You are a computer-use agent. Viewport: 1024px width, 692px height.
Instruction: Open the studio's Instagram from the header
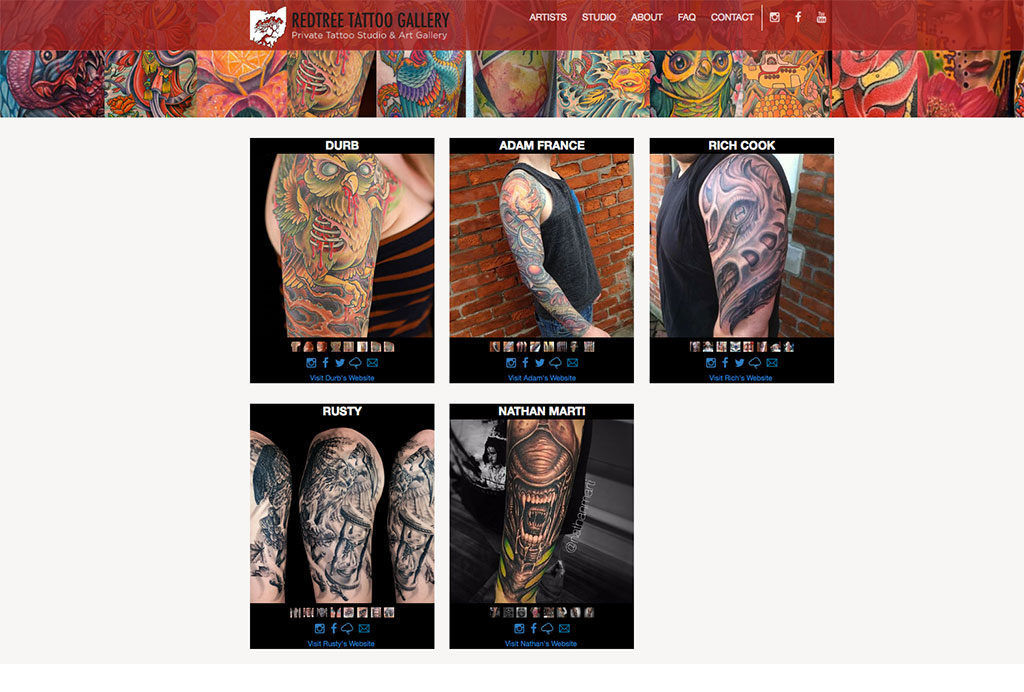click(x=775, y=17)
